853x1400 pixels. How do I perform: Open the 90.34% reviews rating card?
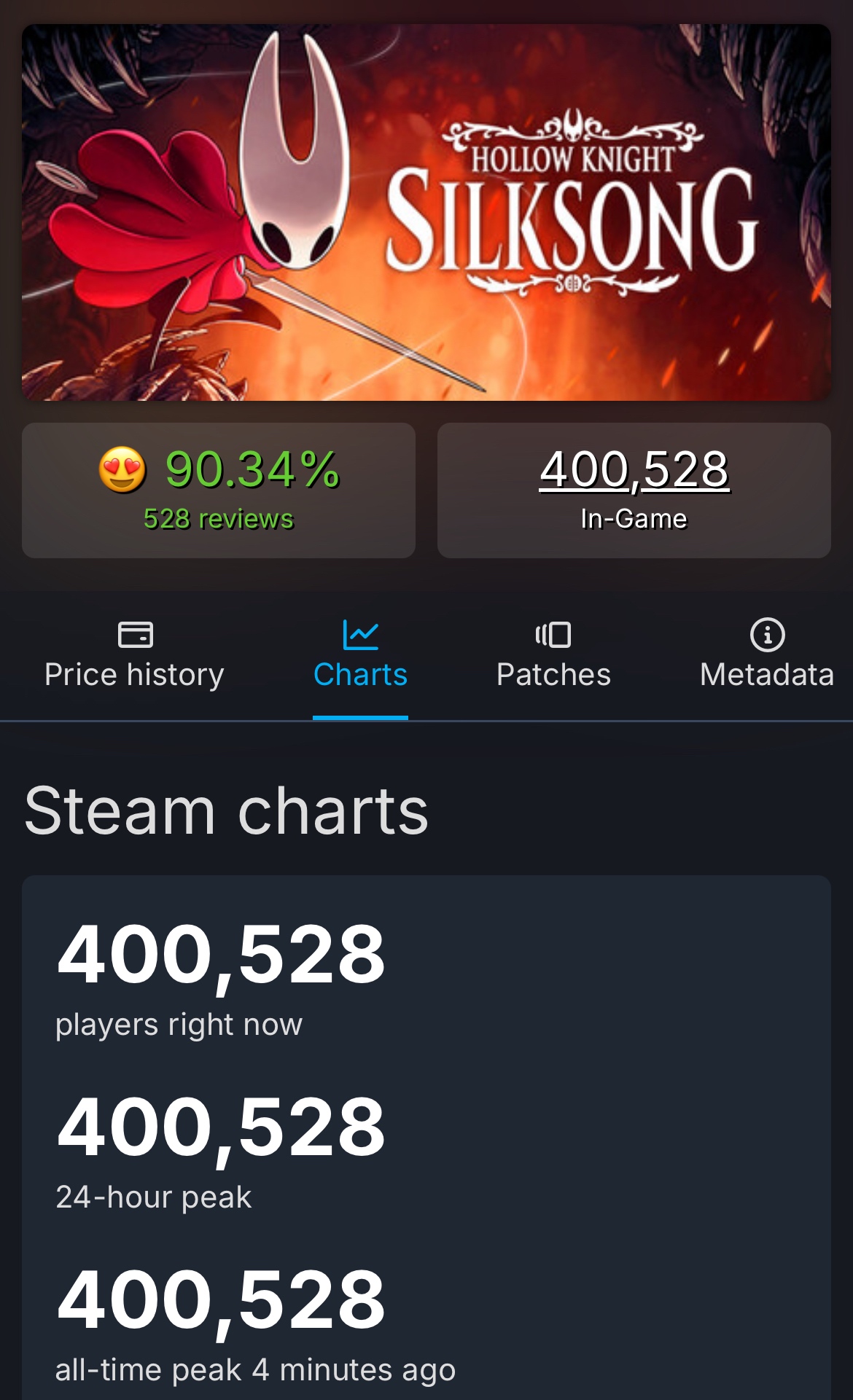tap(219, 490)
